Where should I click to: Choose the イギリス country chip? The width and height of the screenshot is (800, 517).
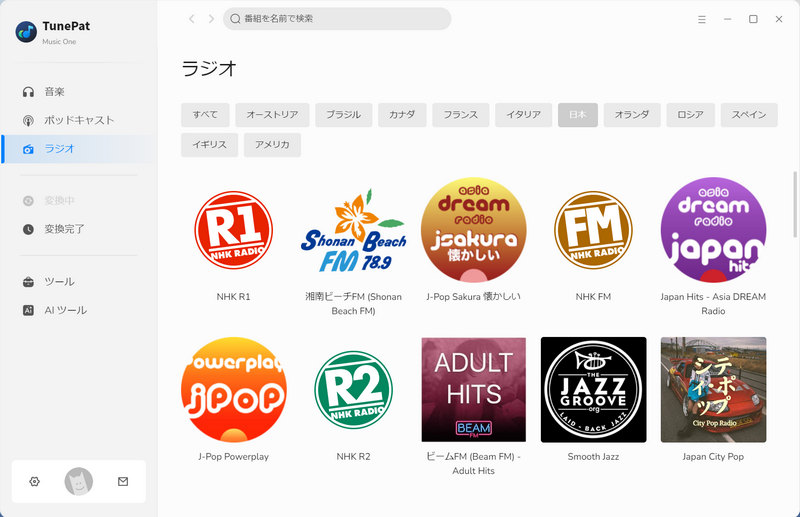[208, 145]
